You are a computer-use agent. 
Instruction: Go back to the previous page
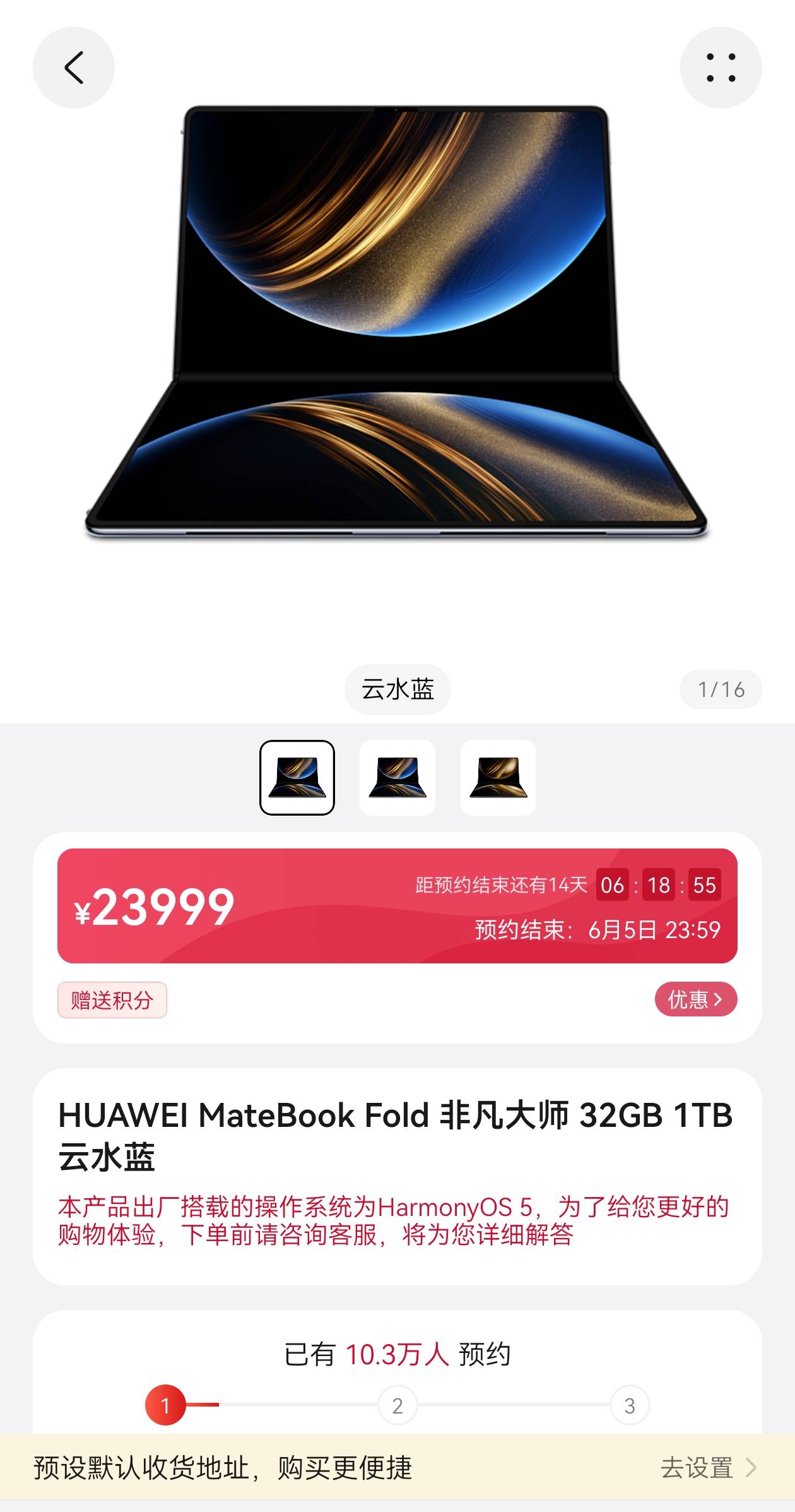(74, 68)
